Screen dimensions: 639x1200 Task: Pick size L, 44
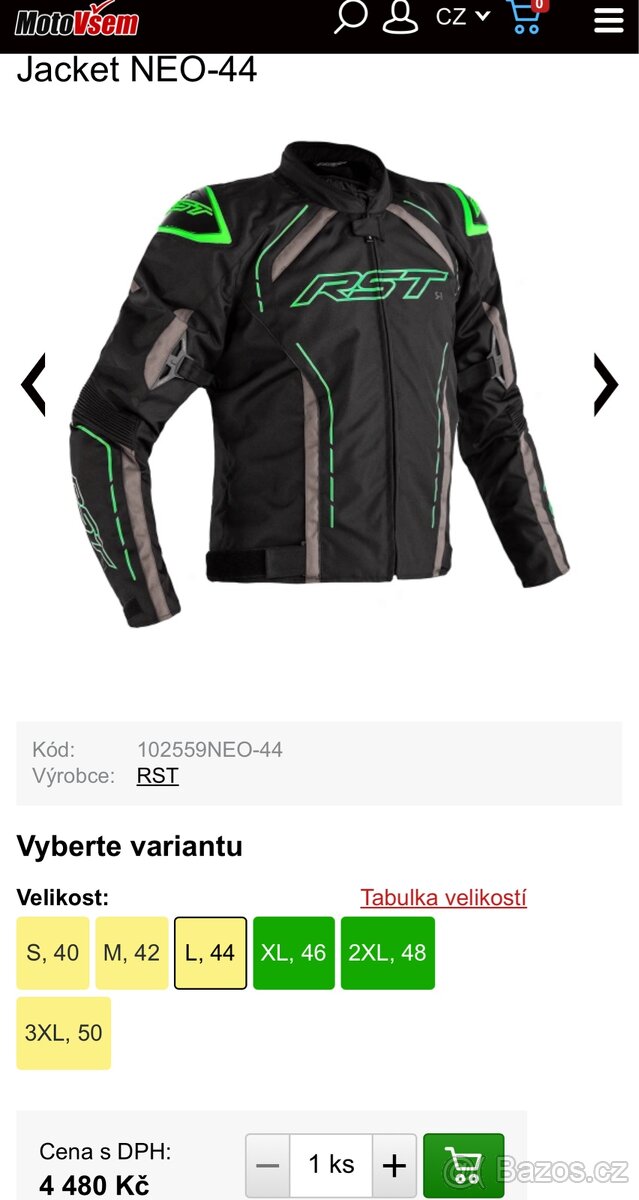coord(210,953)
